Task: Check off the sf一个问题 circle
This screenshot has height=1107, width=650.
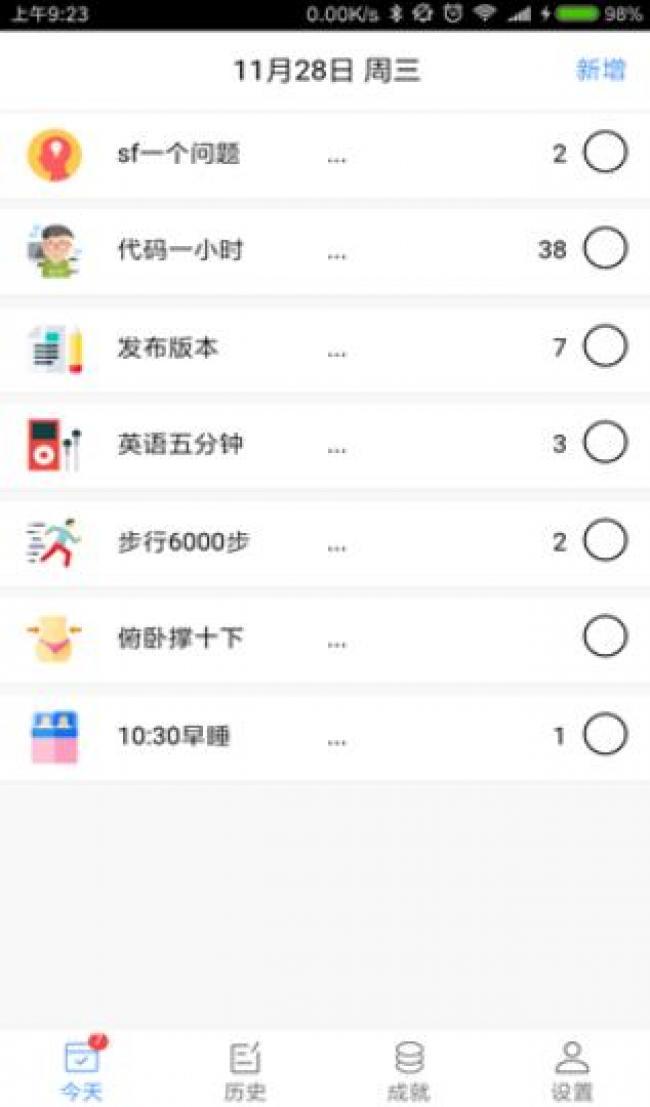Action: [605, 152]
